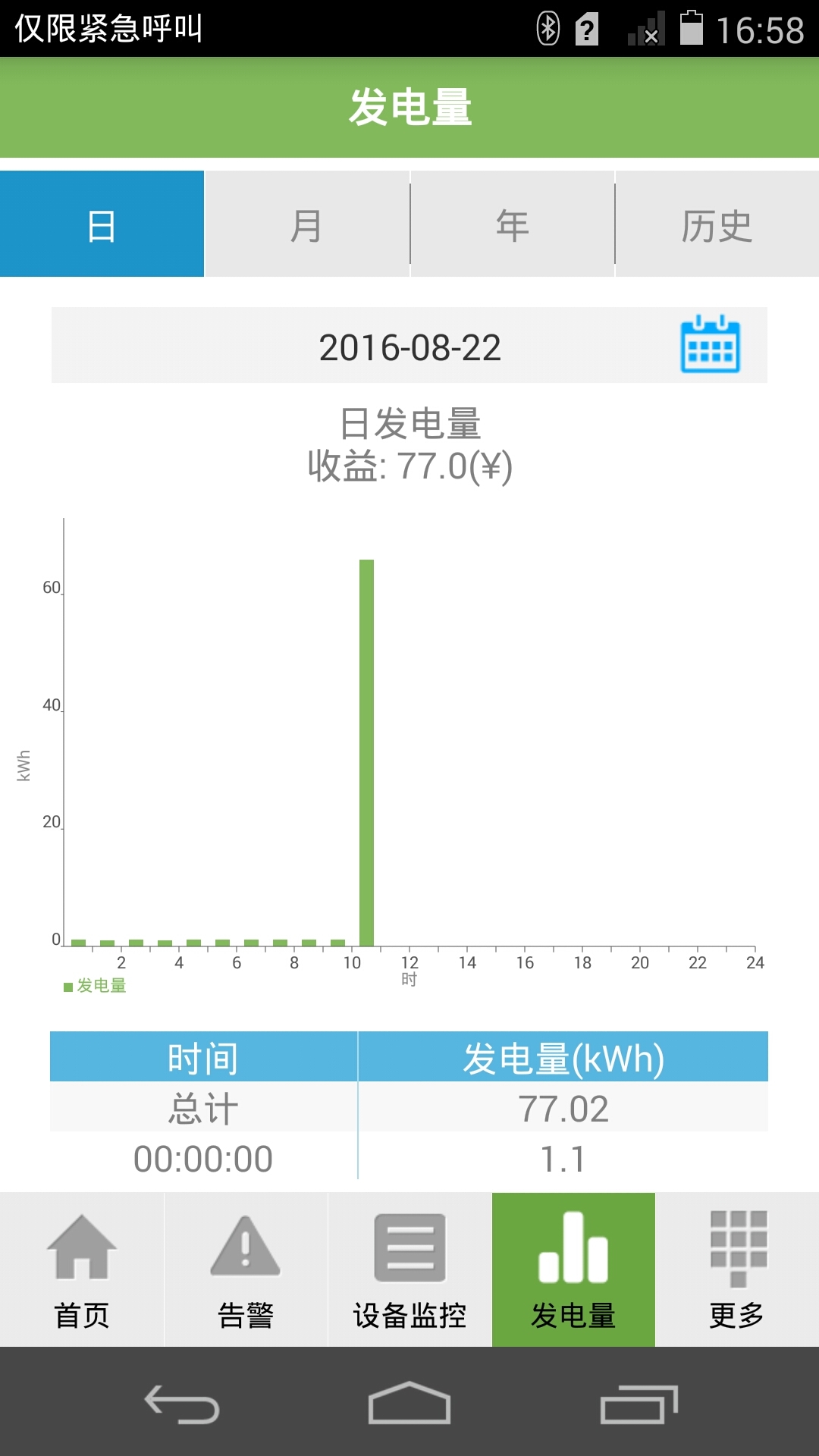Open the calendar date picker icon
Viewport: 819px width, 1456px height.
coord(711,347)
